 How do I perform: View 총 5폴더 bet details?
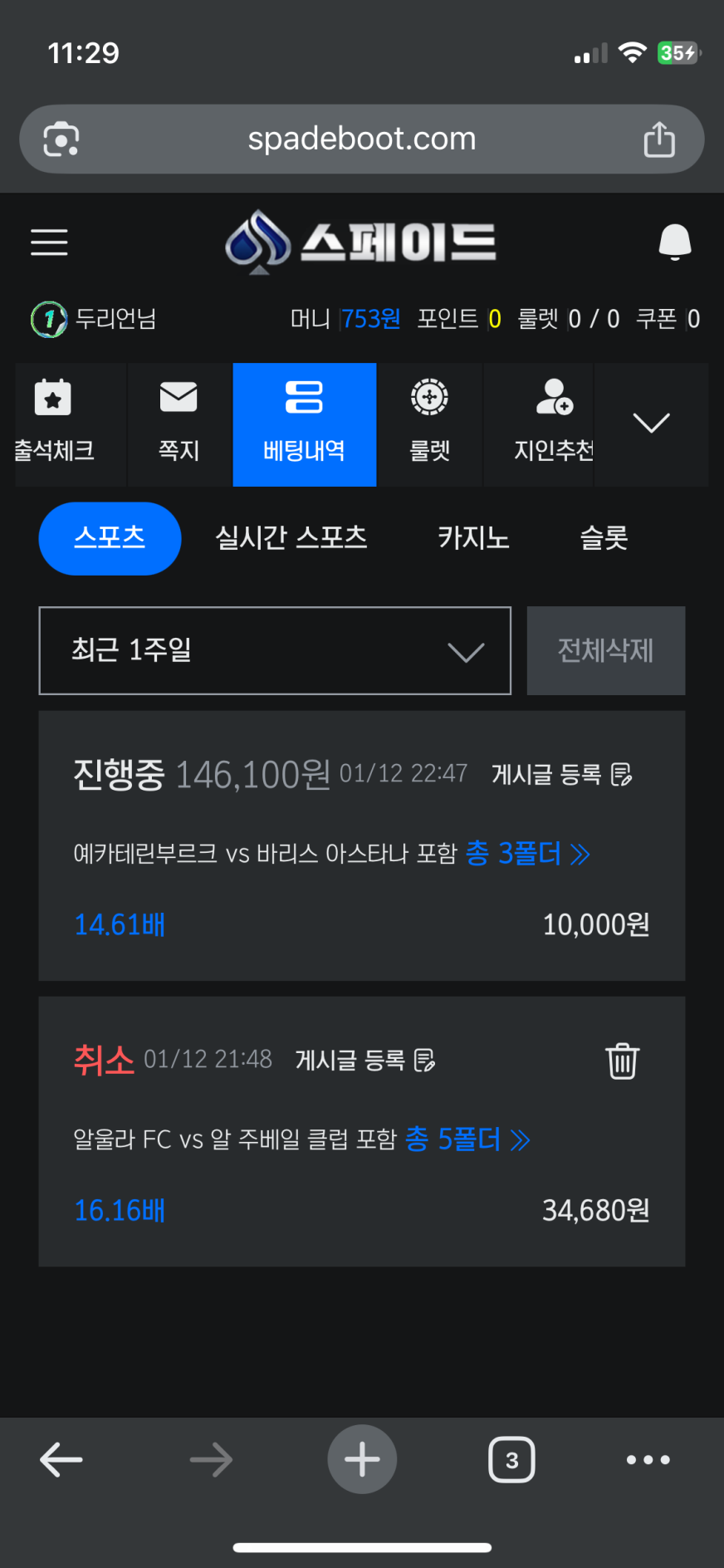click(x=467, y=1139)
